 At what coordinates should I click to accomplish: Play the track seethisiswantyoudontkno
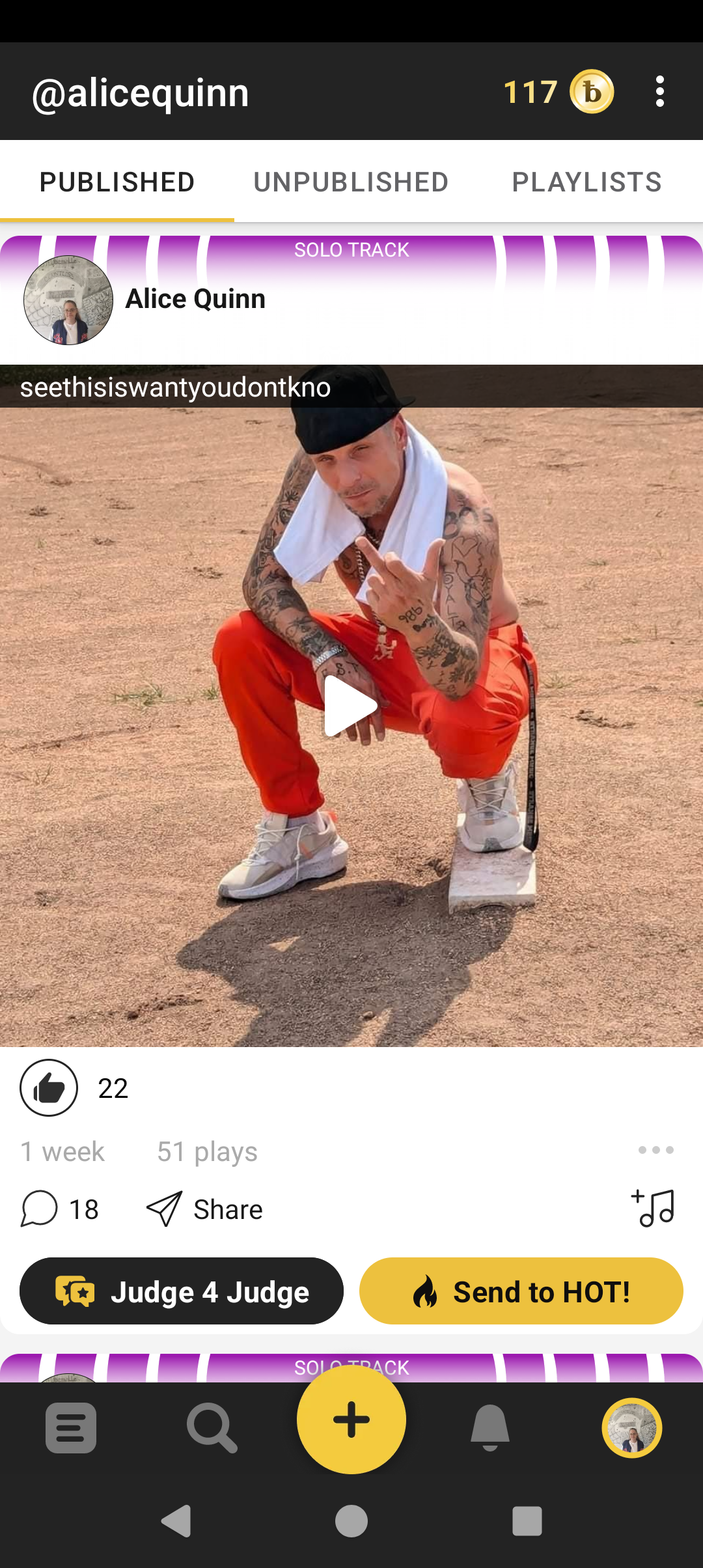(x=351, y=707)
